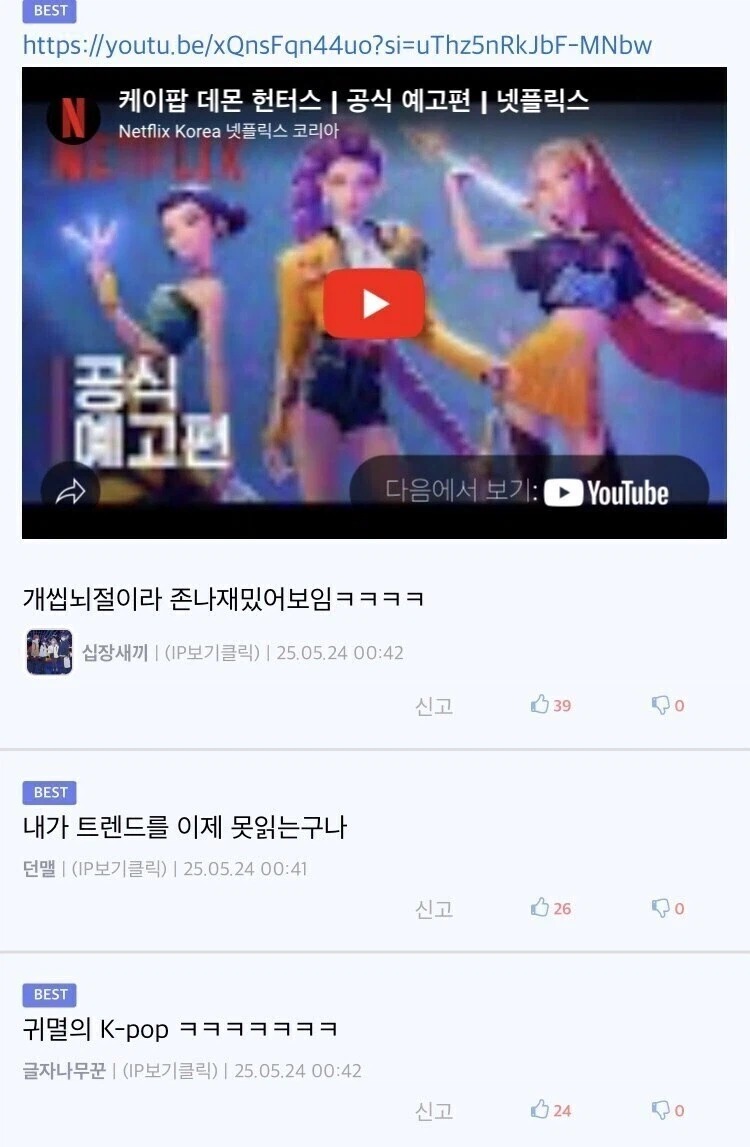
Task: Upvote 심장새끼's comment with 39 likes
Action: (x=550, y=705)
